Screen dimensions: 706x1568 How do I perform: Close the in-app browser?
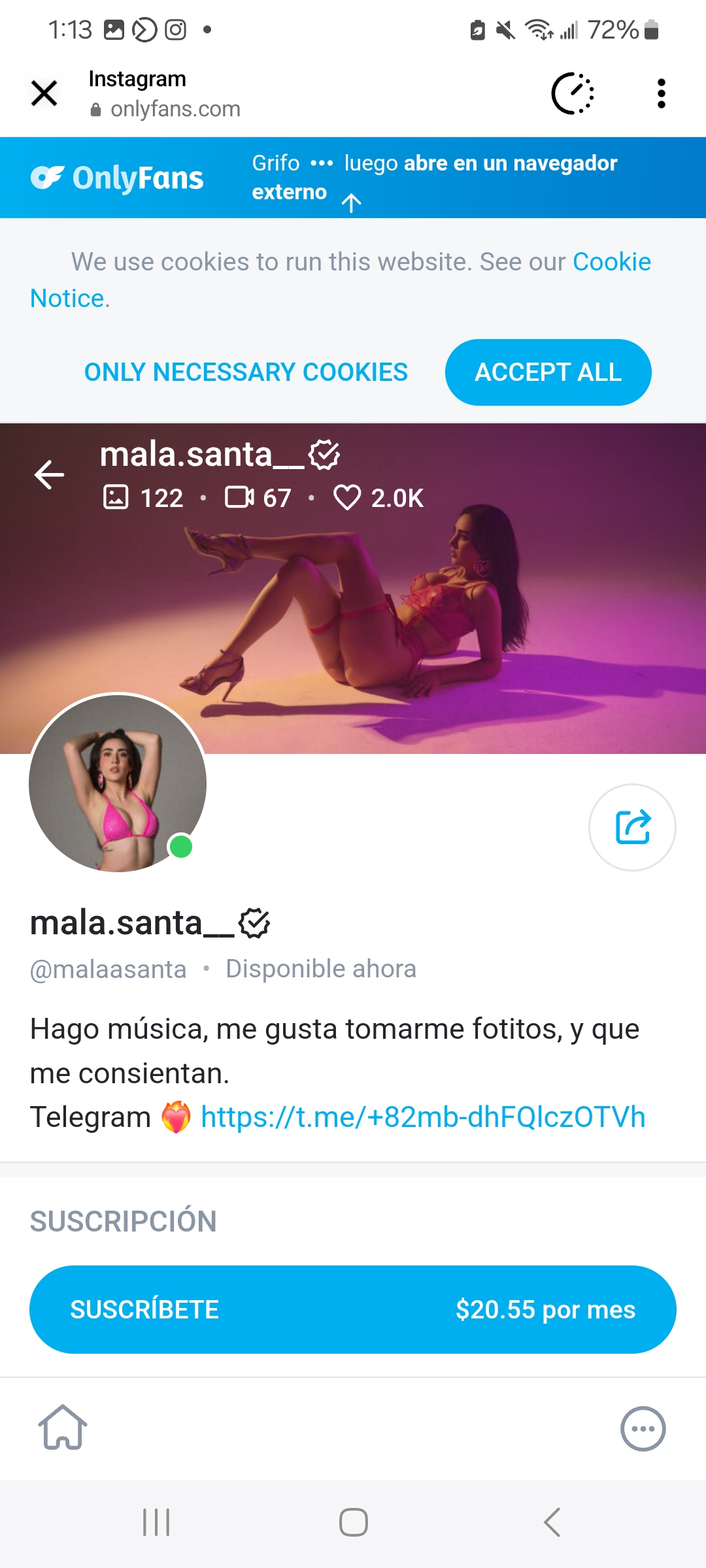(x=44, y=93)
